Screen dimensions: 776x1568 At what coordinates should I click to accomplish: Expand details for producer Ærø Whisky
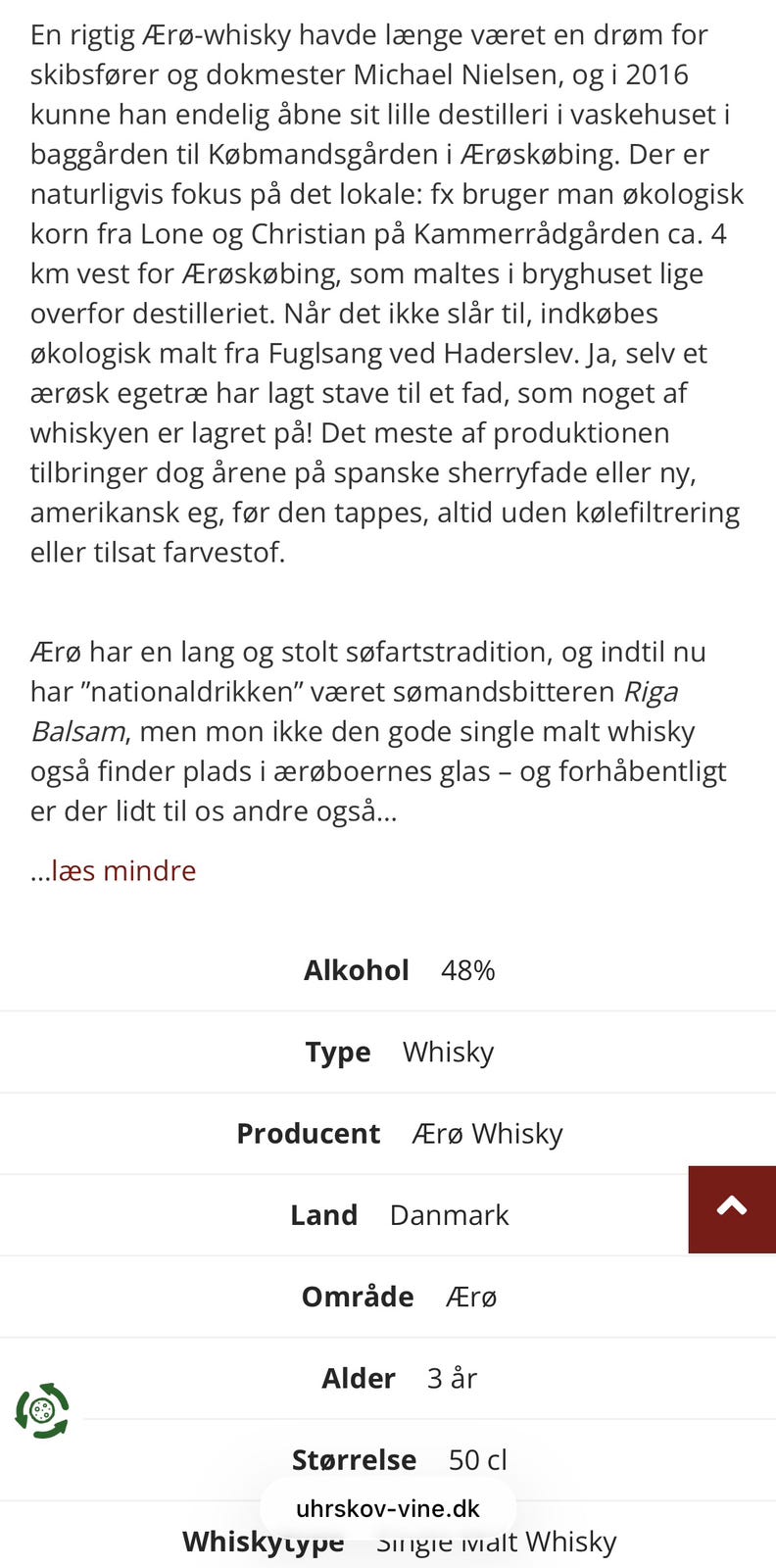(x=487, y=1133)
